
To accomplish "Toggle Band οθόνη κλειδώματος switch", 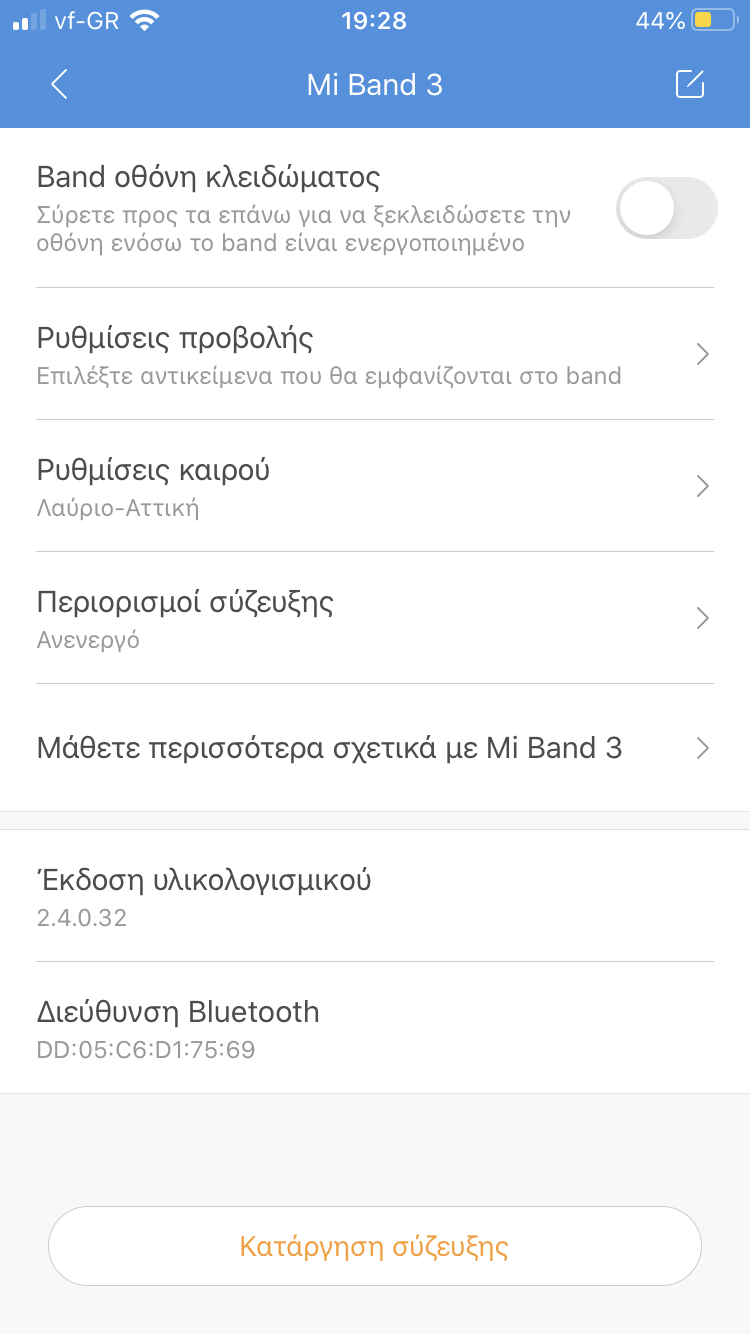I will [666, 208].
